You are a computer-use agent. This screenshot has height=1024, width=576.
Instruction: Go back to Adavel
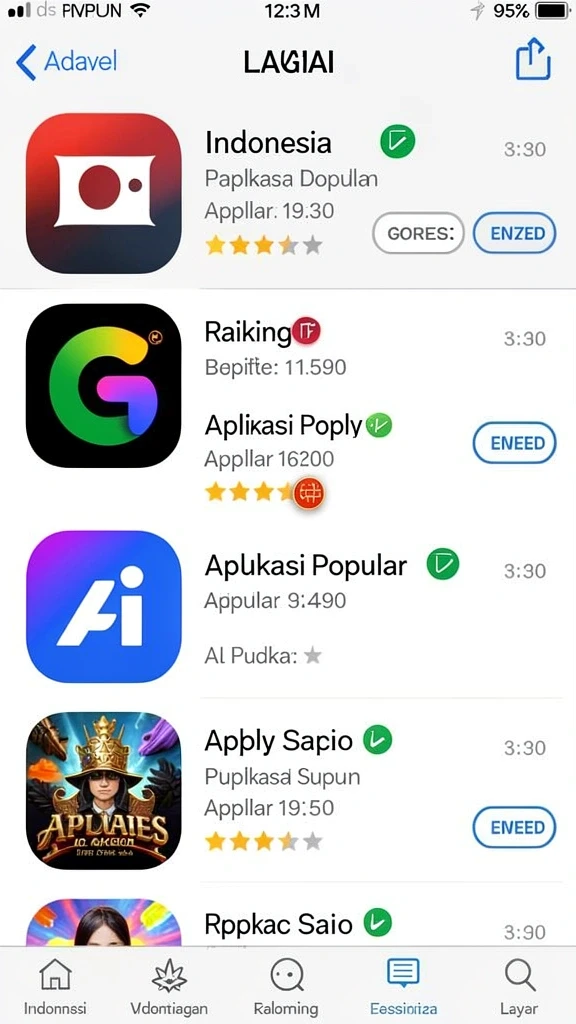[x=66, y=62]
